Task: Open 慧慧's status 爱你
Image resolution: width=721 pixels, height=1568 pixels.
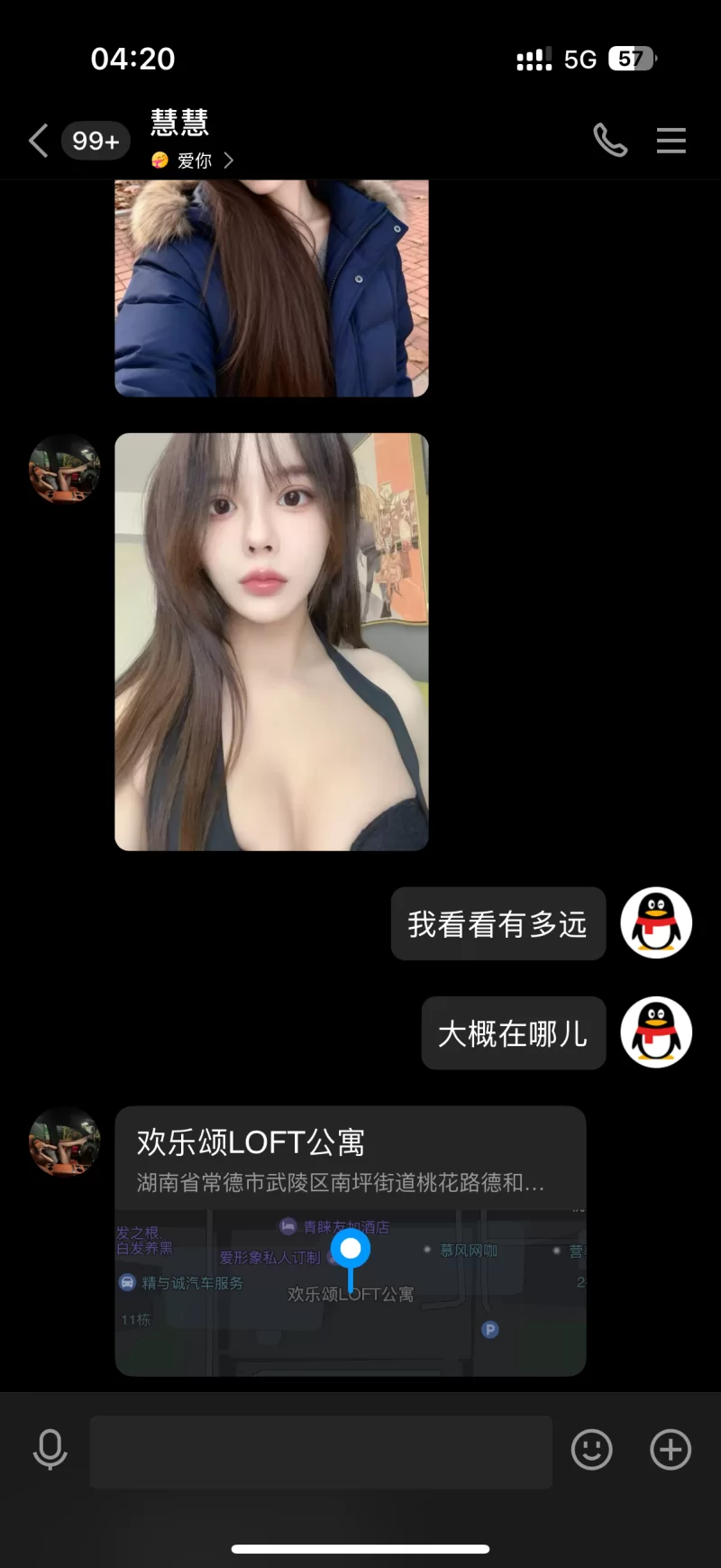Action: (193, 160)
